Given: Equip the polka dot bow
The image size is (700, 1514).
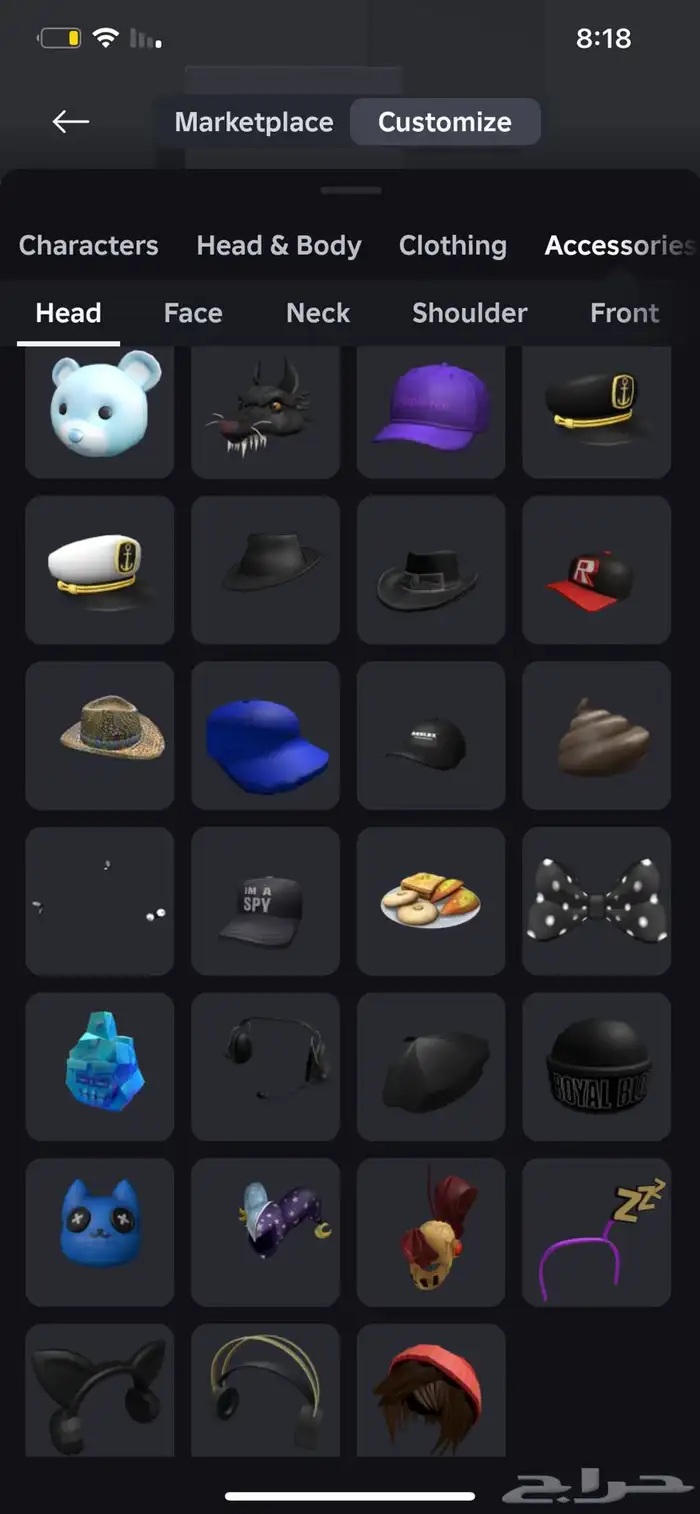Looking at the screenshot, I should click(x=597, y=901).
